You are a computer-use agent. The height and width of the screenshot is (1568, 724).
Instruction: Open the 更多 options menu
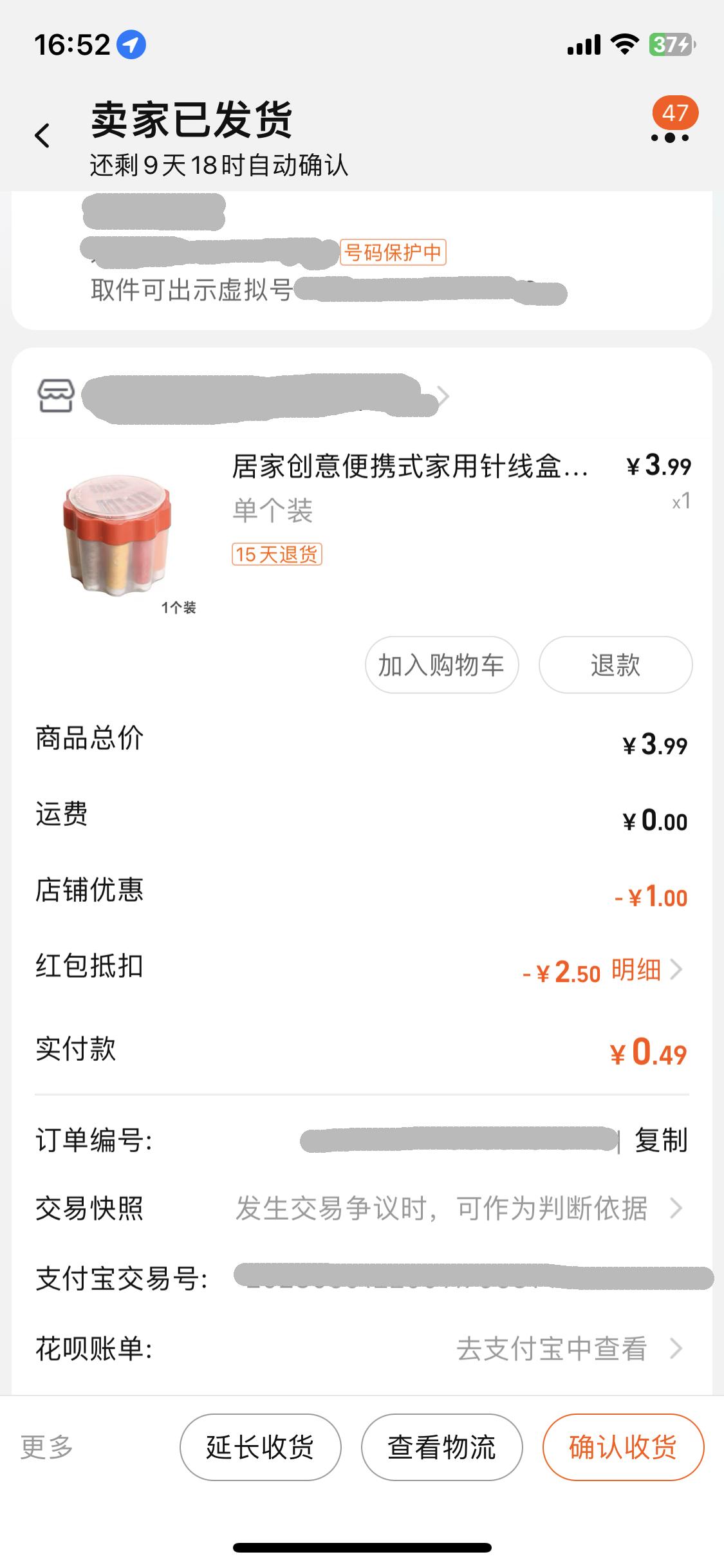coord(46,1447)
